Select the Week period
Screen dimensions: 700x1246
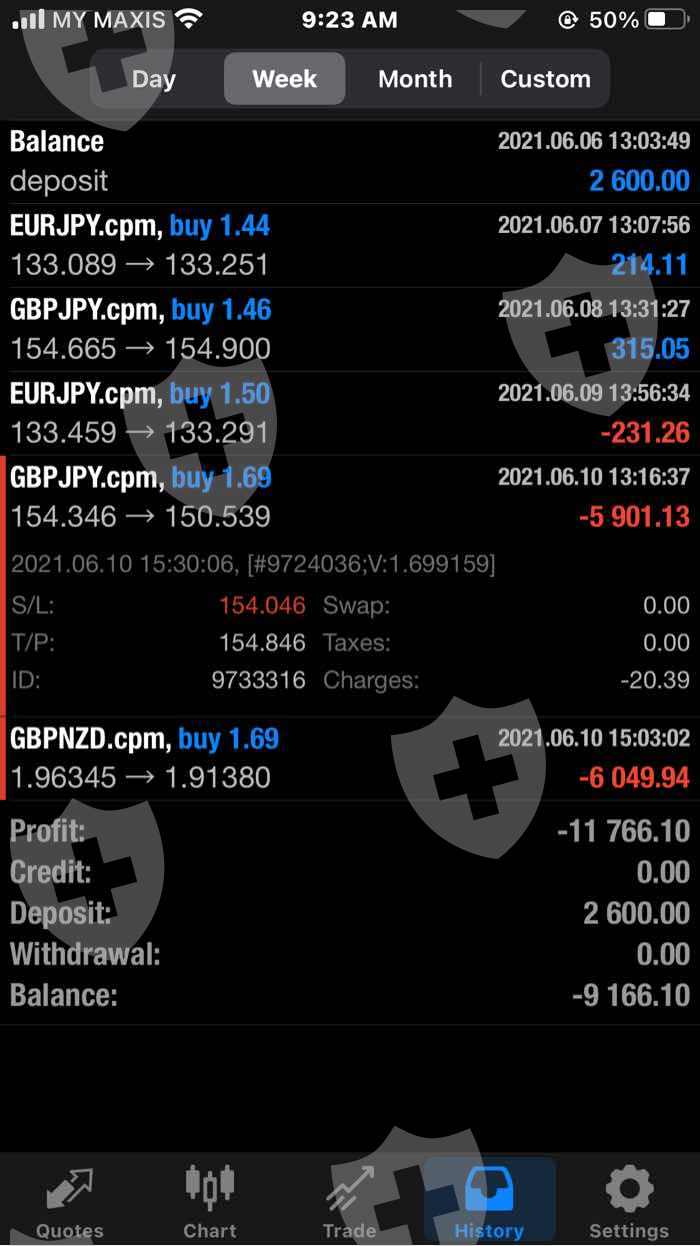284,79
